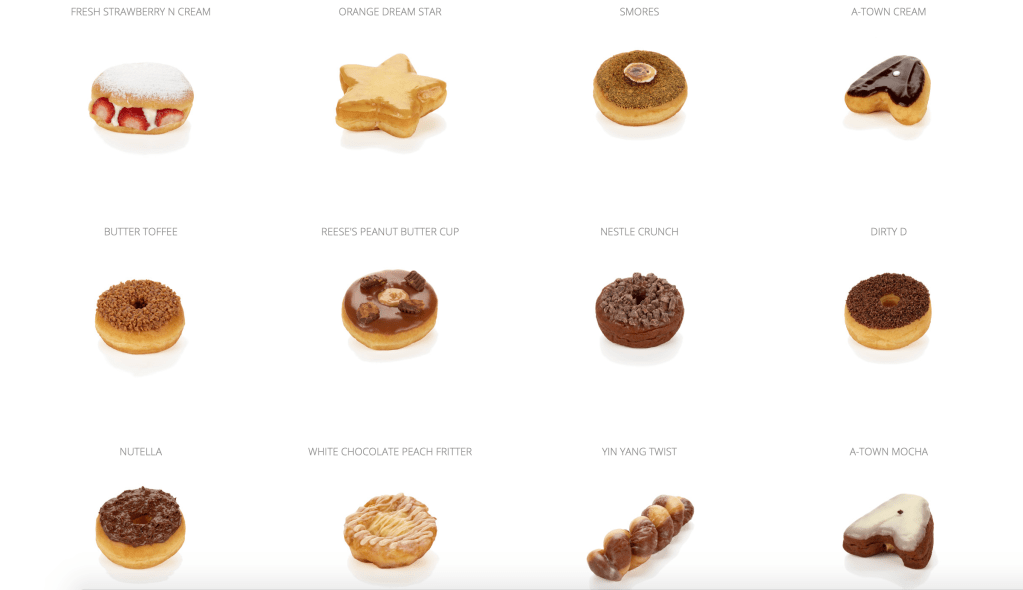
Task: Tap the Butter Toffee donut
Action: coord(140,315)
